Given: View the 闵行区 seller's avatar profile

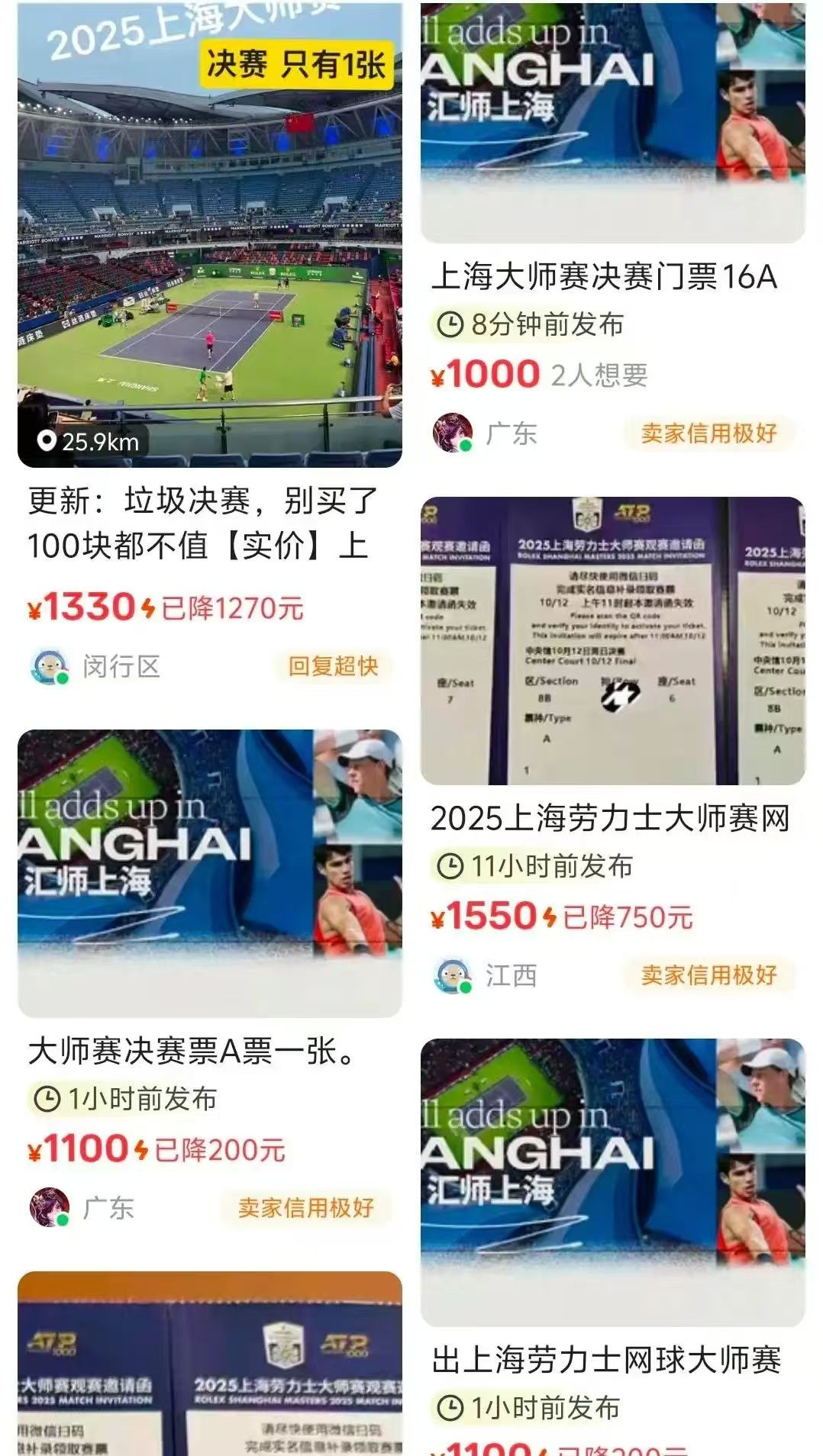Looking at the screenshot, I should (50, 667).
